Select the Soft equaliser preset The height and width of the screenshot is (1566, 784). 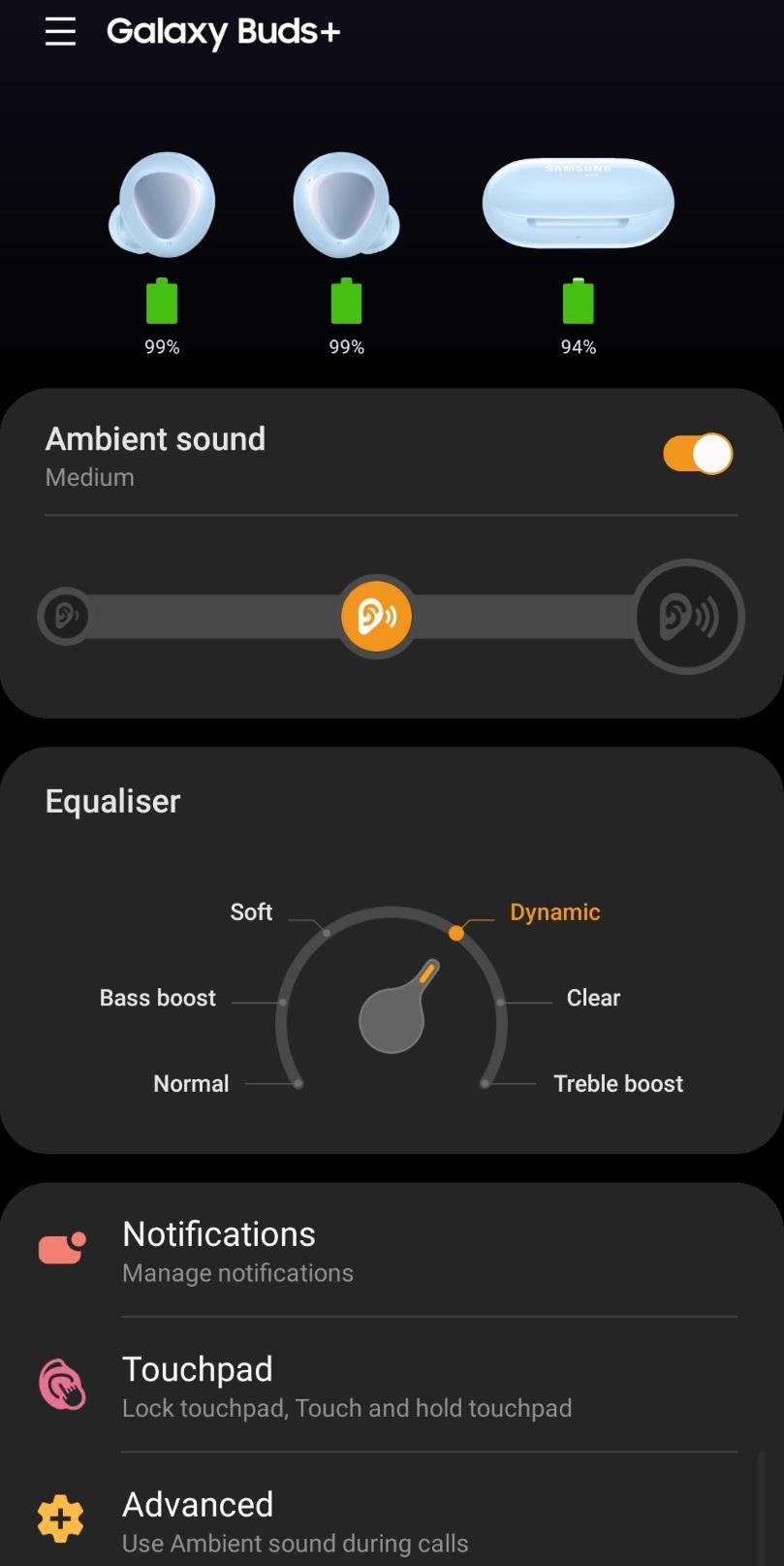252,912
